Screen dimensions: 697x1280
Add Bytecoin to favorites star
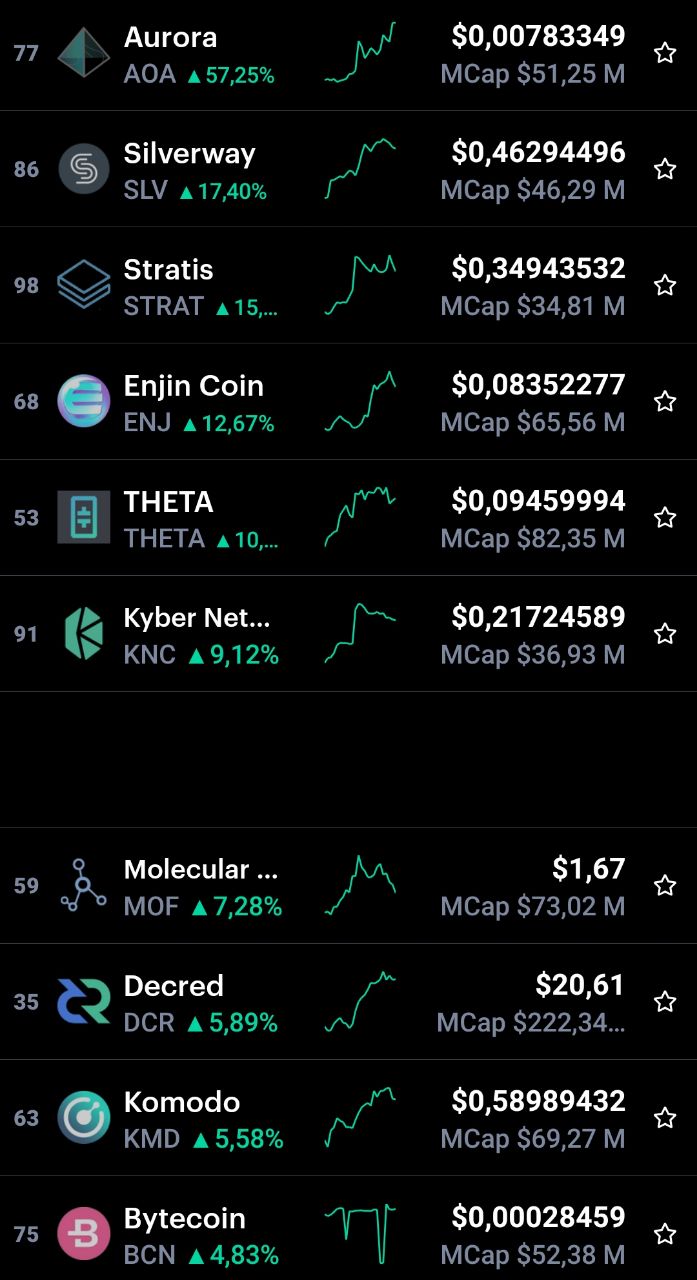[x=665, y=1233]
